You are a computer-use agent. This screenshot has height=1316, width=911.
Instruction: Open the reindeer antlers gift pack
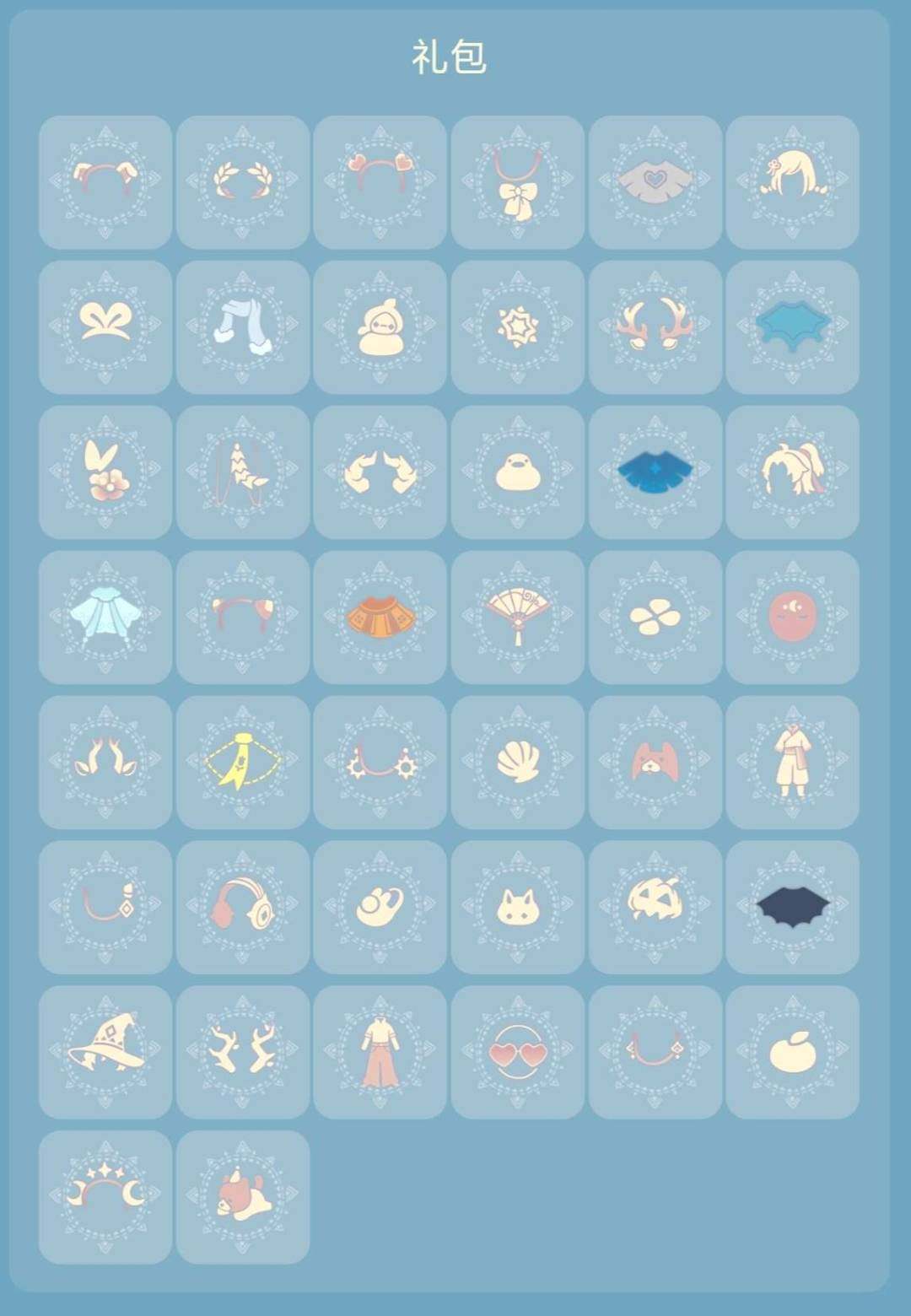click(656, 327)
